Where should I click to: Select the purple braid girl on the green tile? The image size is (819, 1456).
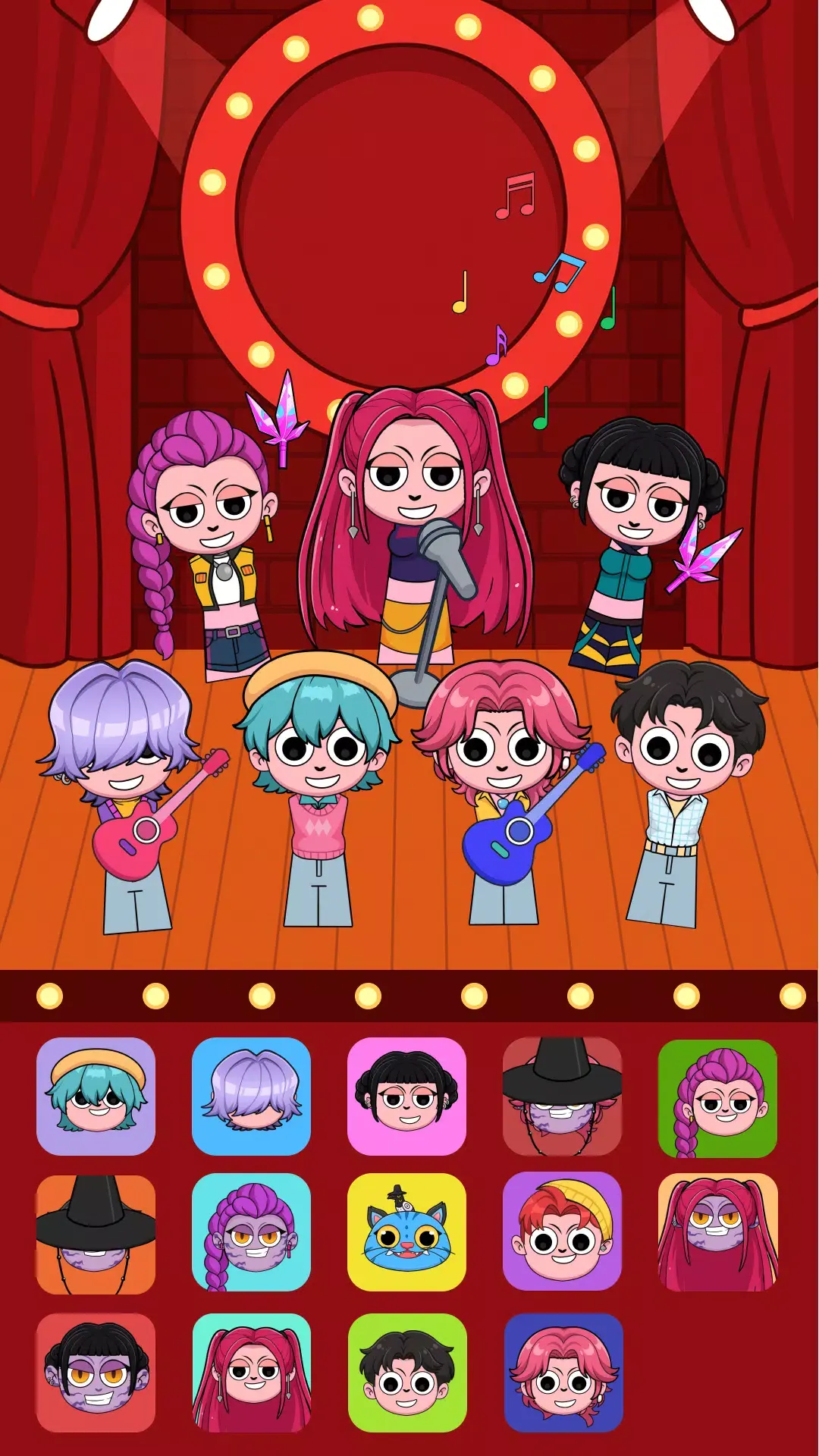point(717,1098)
